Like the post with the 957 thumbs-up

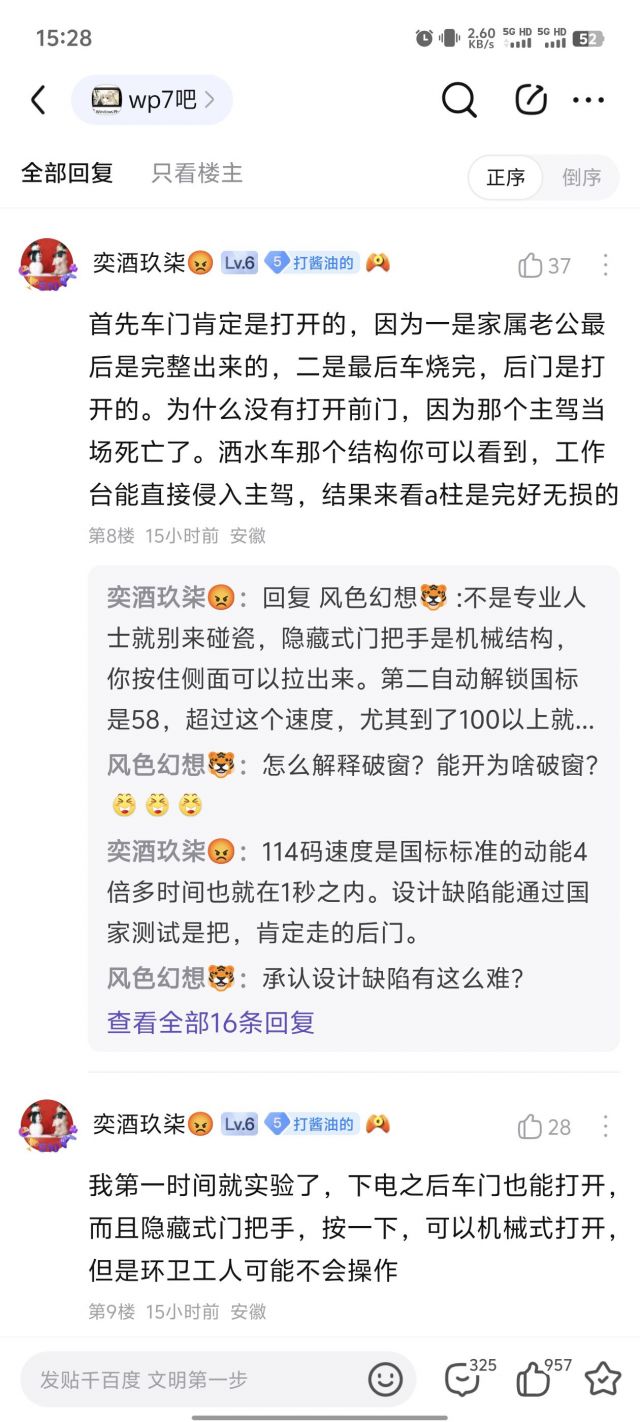coord(534,1380)
